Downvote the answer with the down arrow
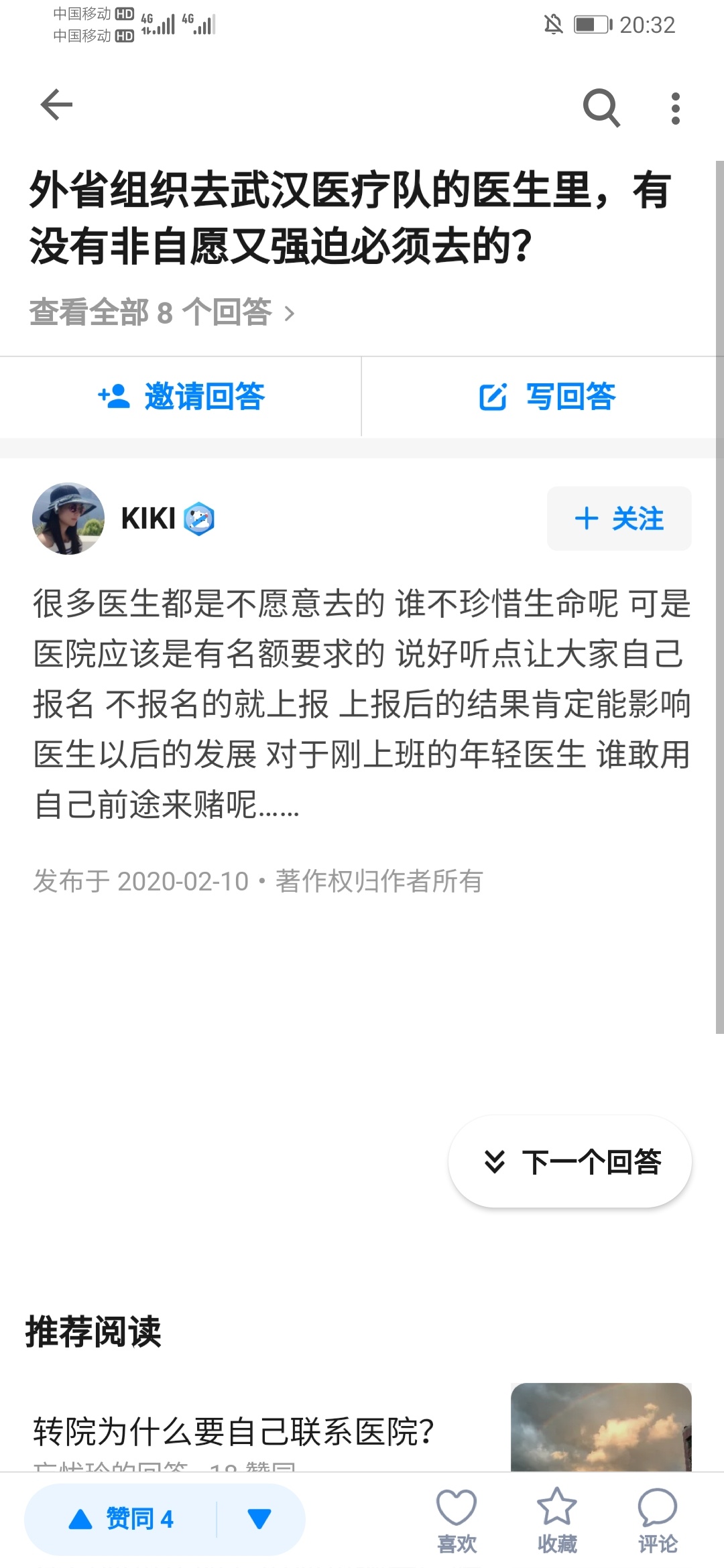This screenshot has height=1568, width=724. pos(259,1518)
